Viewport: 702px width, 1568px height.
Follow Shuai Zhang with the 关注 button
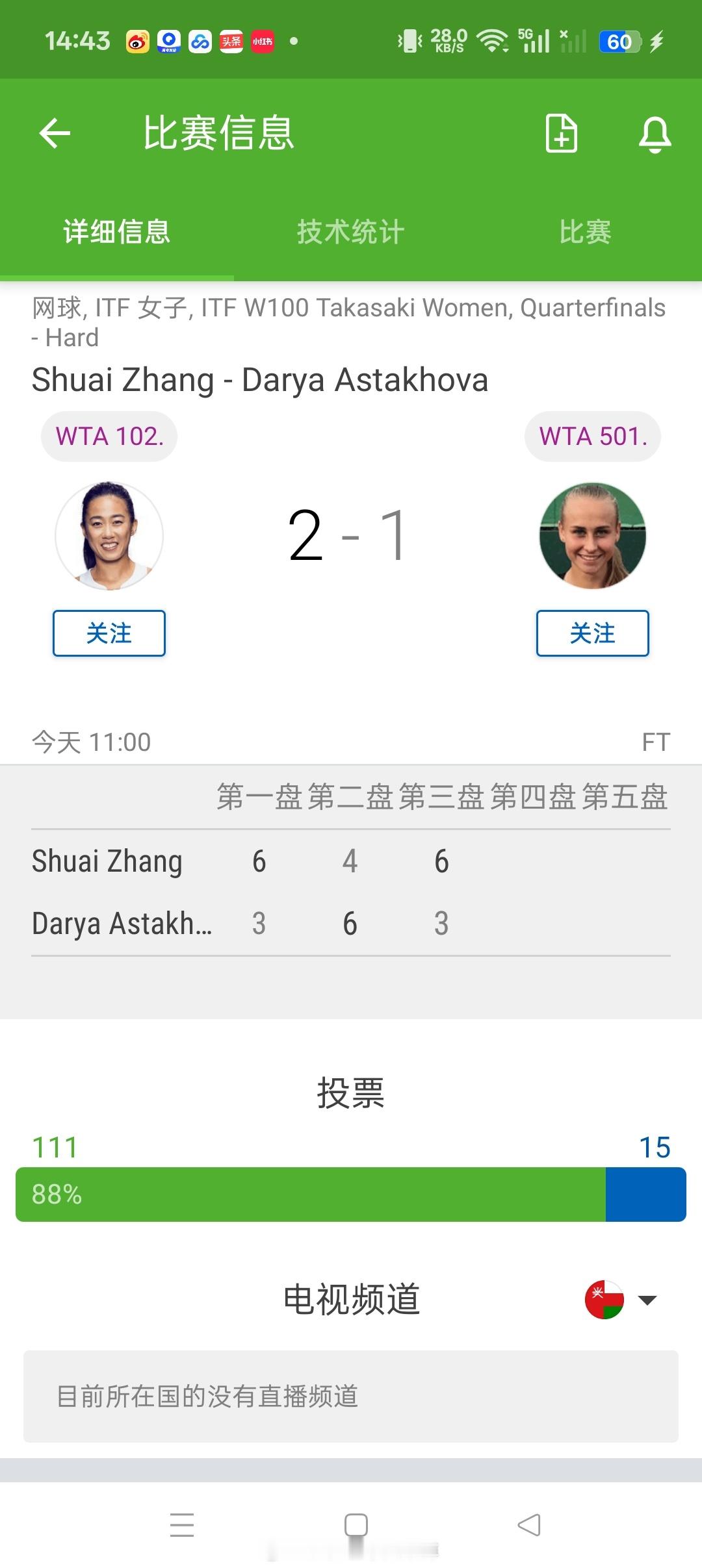click(109, 633)
